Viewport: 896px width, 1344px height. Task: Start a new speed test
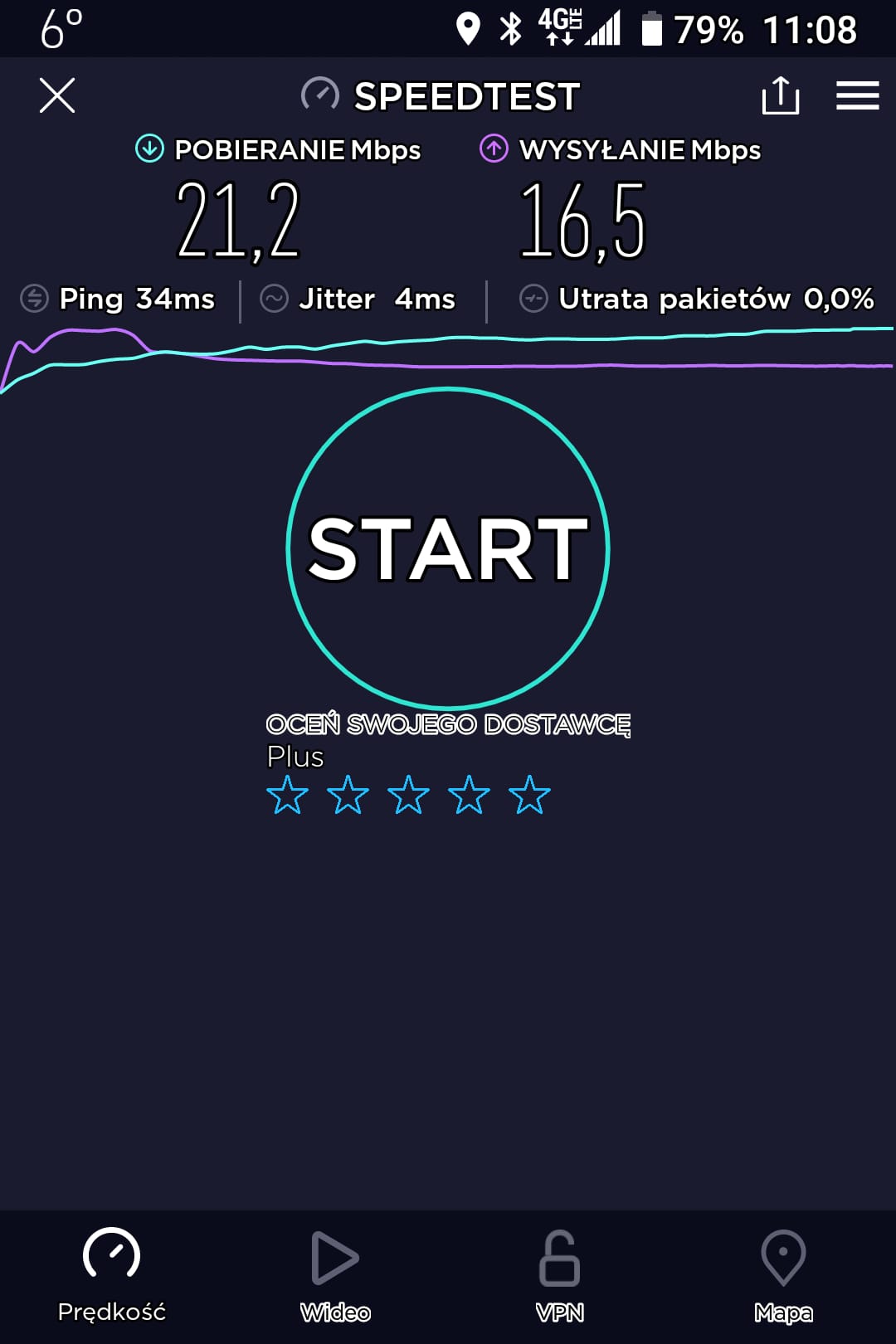click(x=448, y=548)
